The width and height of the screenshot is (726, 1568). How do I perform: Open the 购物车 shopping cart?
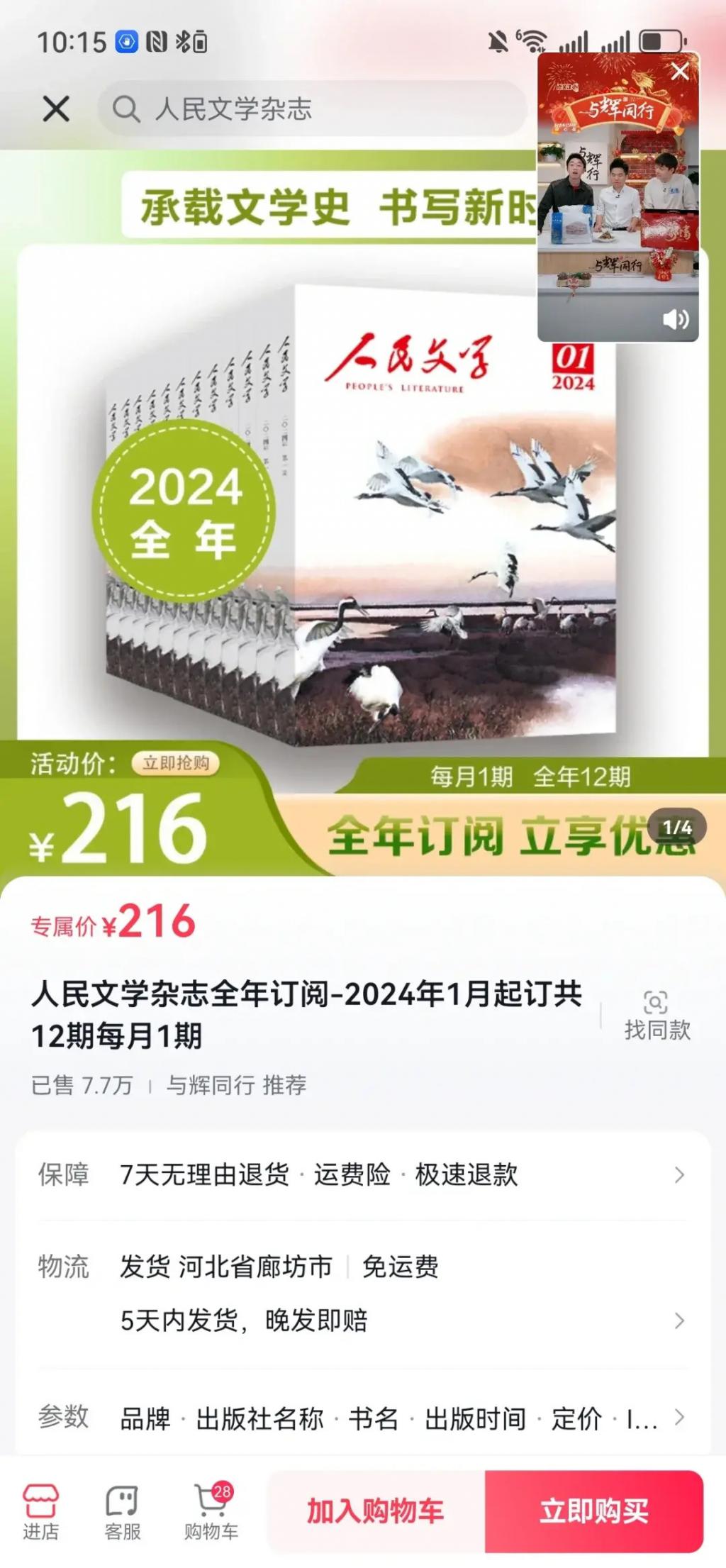(211, 1511)
